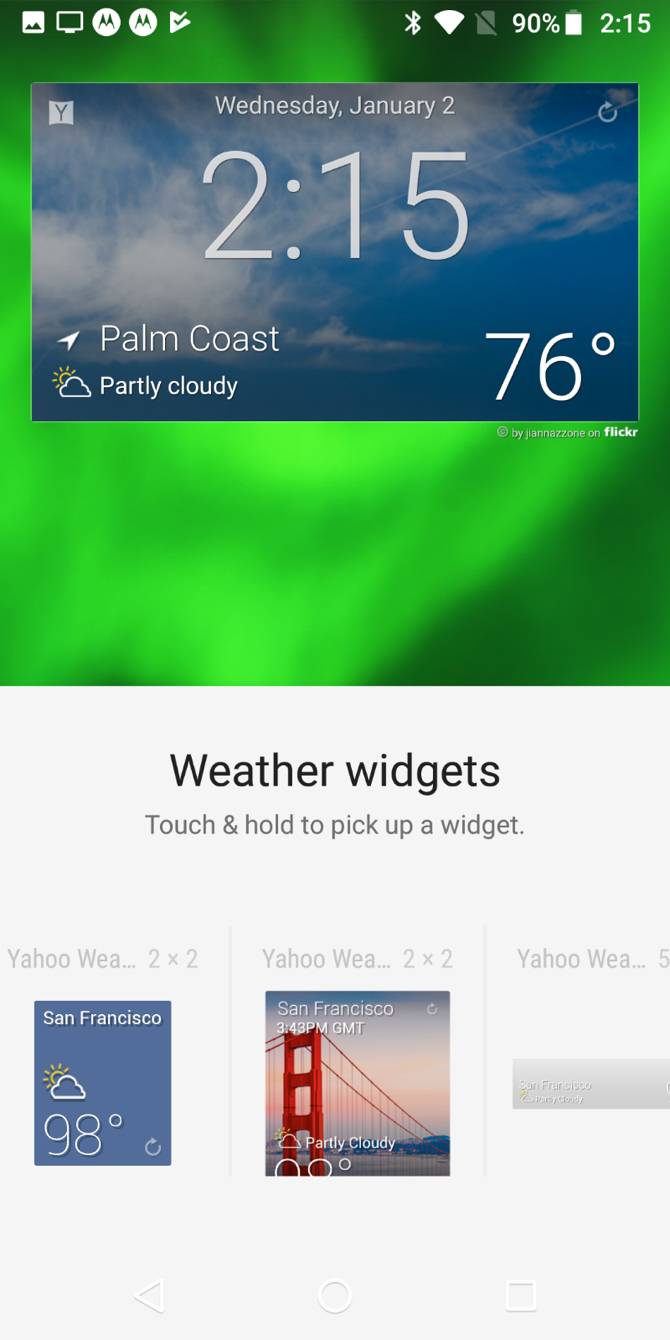Refresh the Palm Coast weather widget
670x1340 pixels.
[x=607, y=112]
